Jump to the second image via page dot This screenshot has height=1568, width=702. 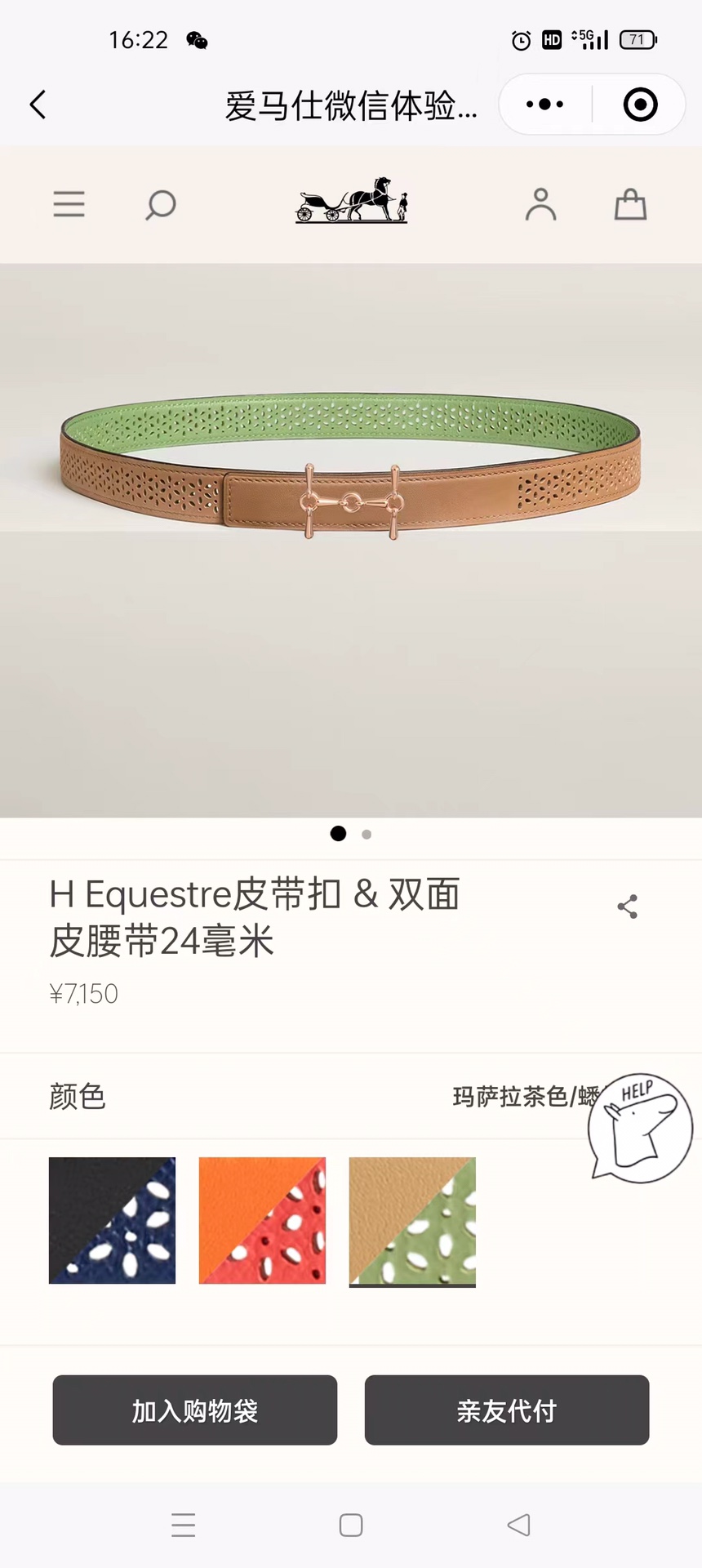coord(367,834)
